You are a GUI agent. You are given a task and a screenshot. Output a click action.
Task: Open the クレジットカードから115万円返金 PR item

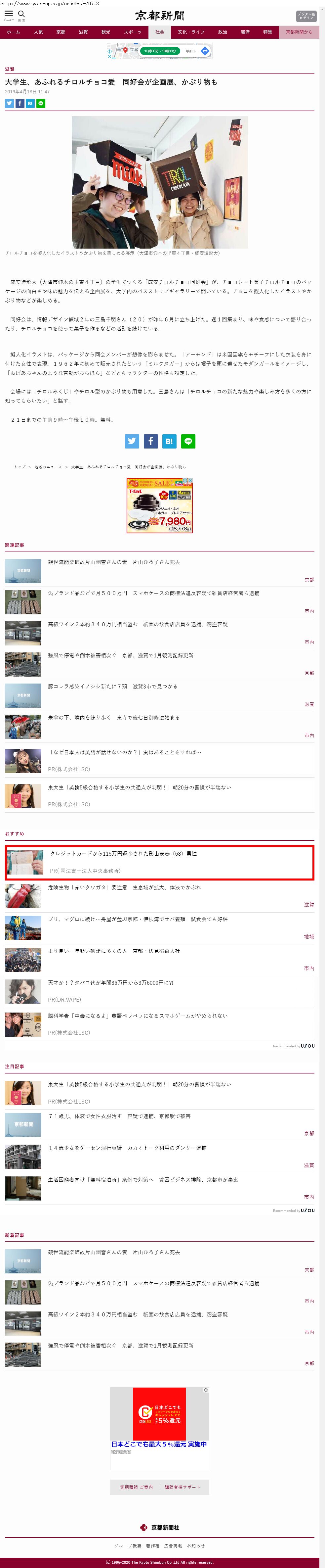click(123, 854)
